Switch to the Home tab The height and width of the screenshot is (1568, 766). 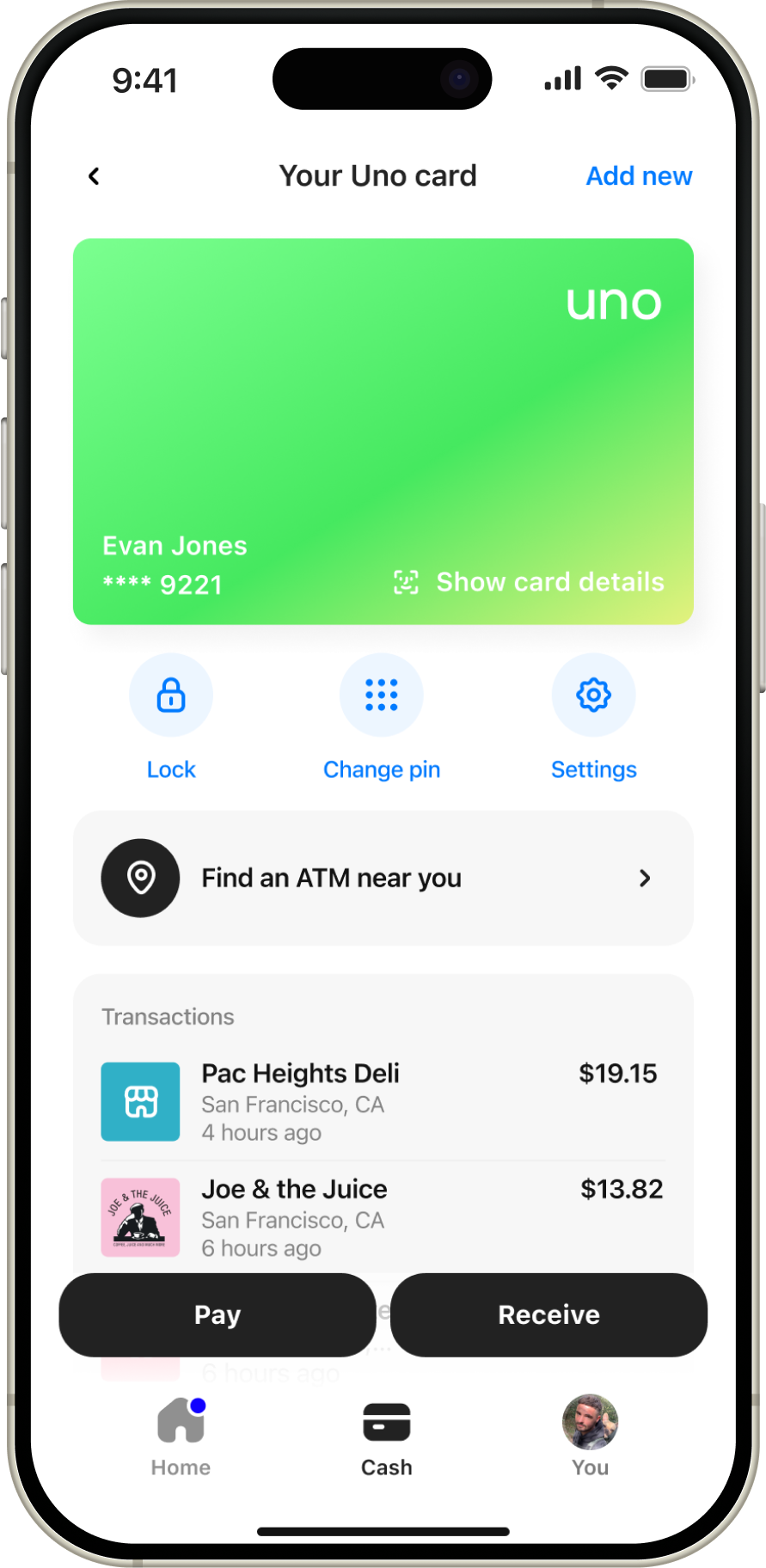[181, 1436]
